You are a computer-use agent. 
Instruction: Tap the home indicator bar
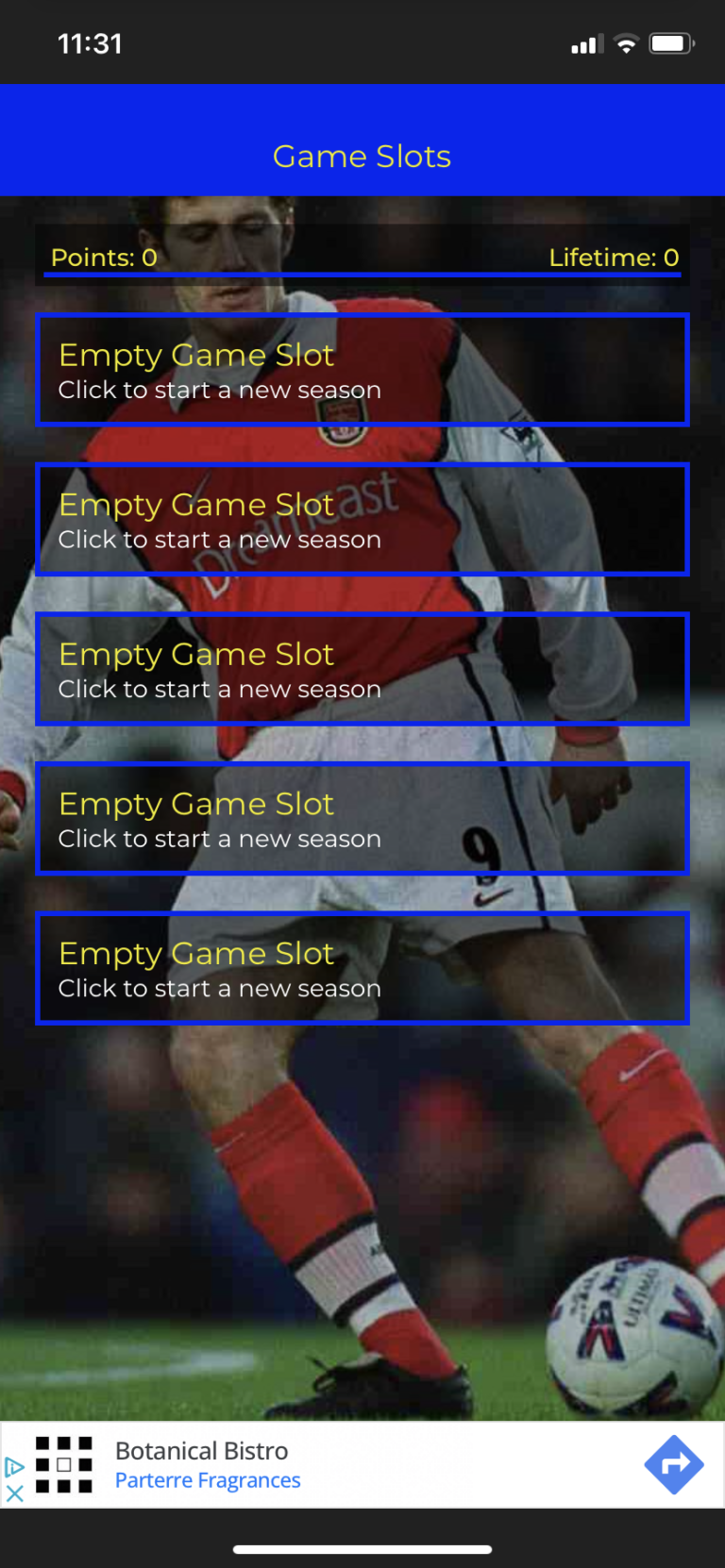[362, 1548]
